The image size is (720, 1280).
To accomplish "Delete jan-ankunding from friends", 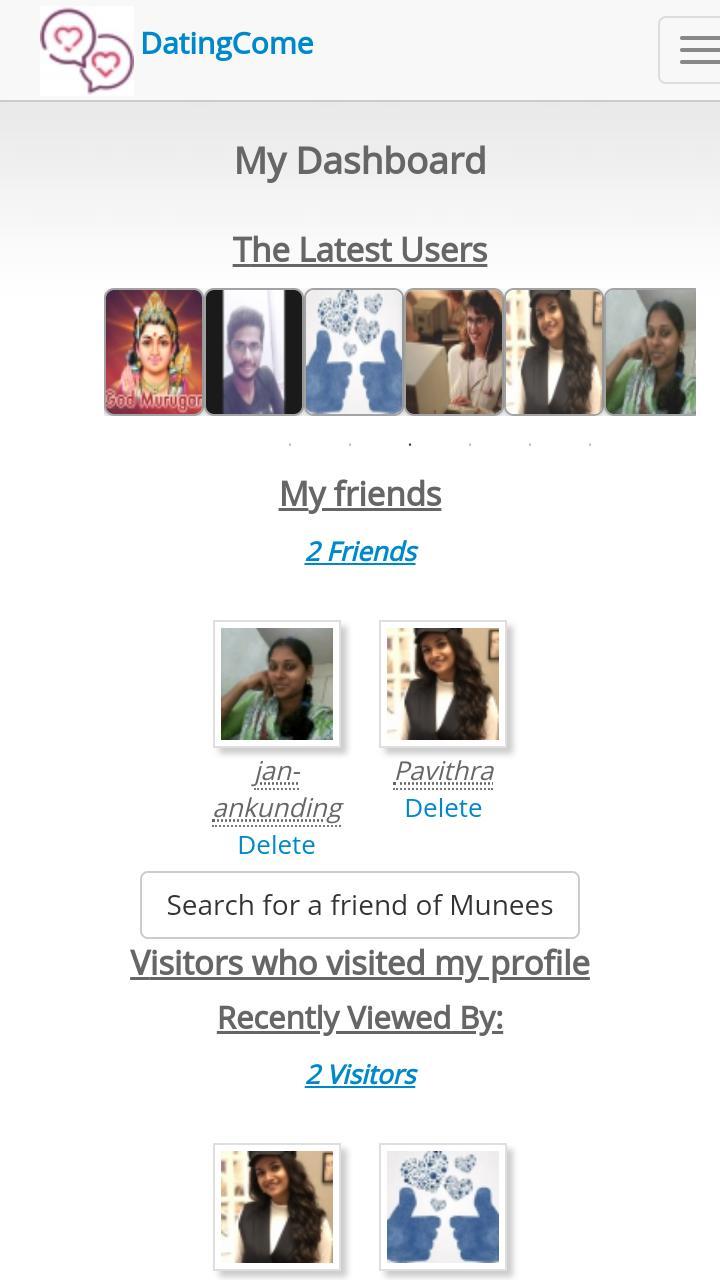I will pos(276,844).
